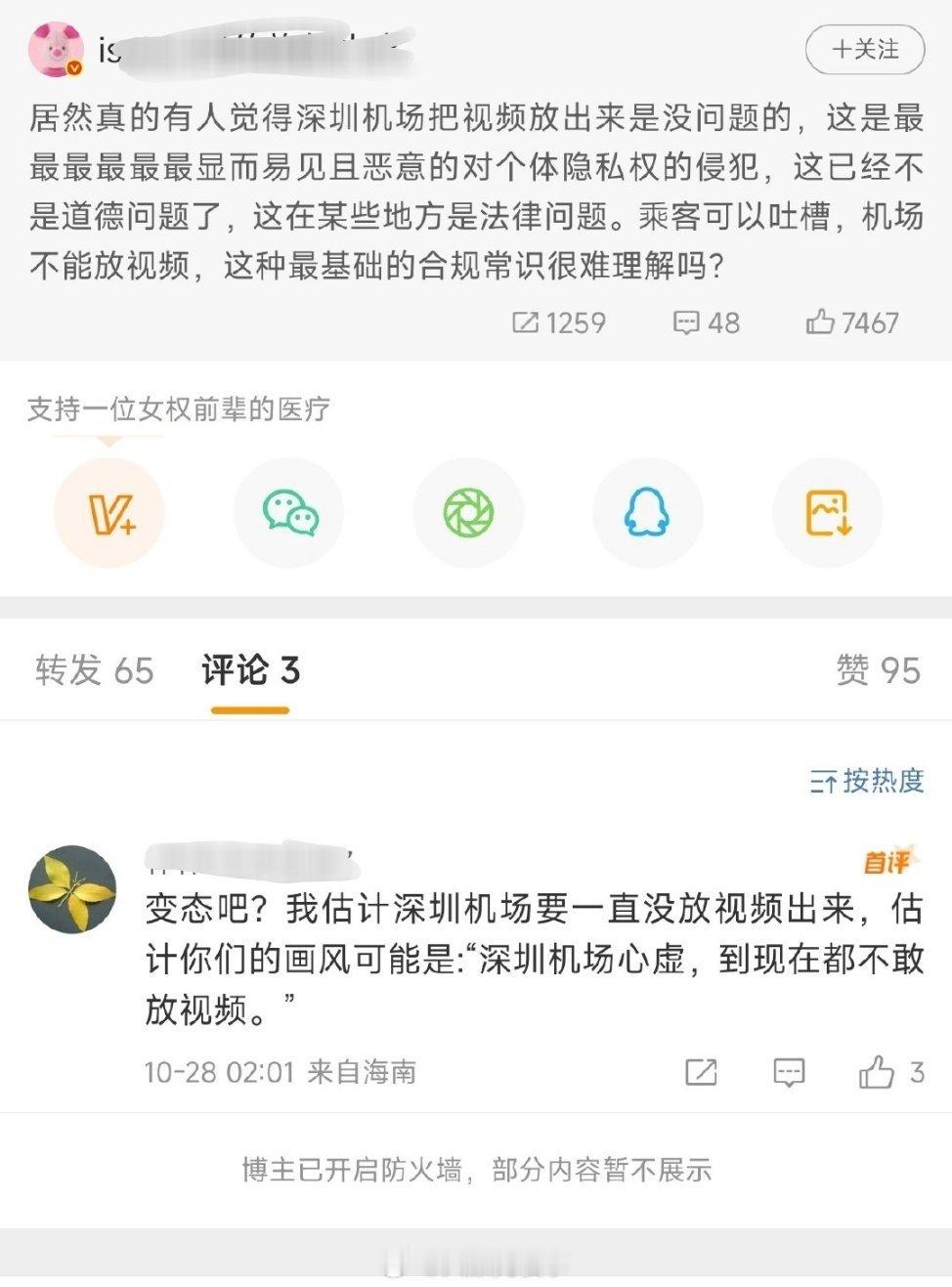Tap the repost icon under the comment
The height and width of the screenshot is (1287, 952).
point(700,1073)
